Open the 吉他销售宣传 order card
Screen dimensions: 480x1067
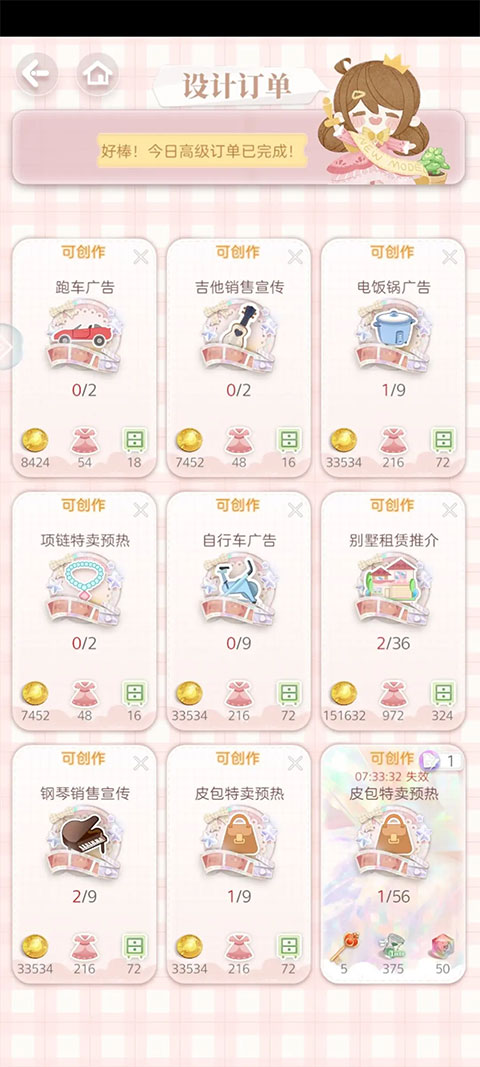tap(238, 357)
